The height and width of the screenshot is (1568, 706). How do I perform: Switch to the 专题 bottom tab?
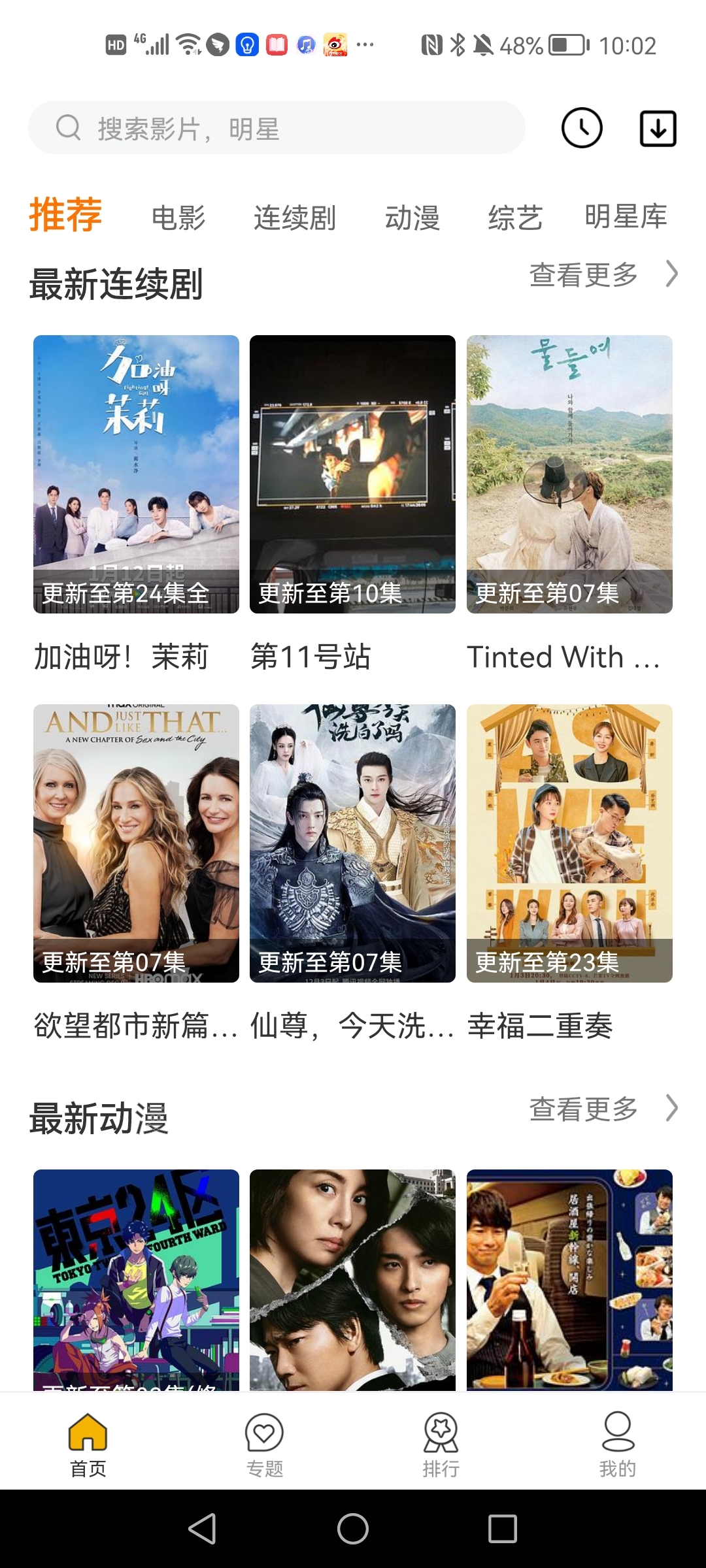coord(264,1445)
